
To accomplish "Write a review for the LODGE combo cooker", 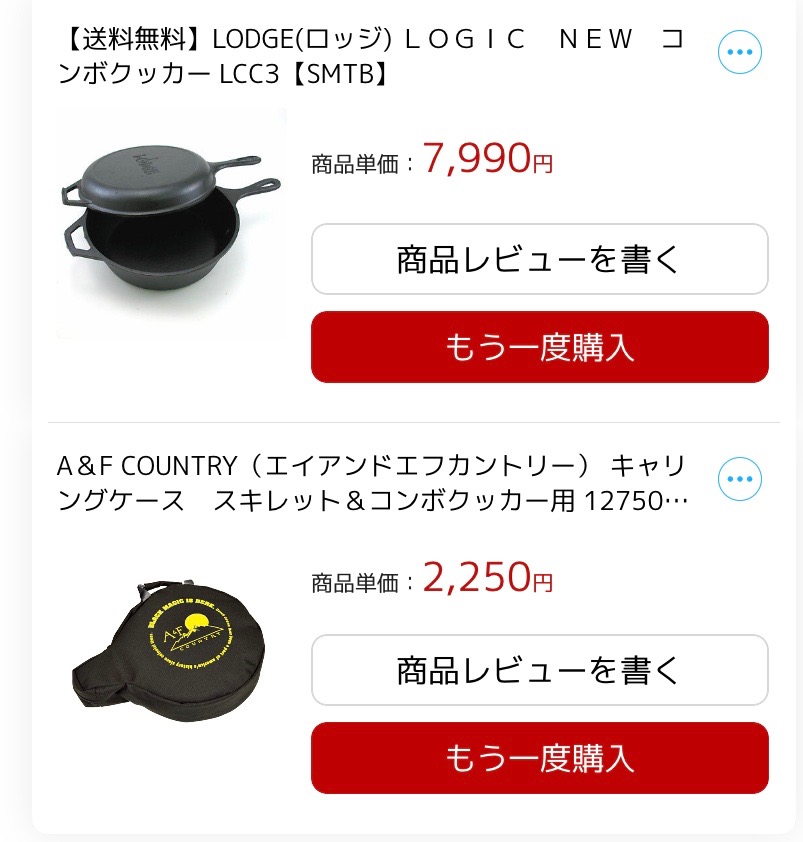I will pyautogui.click(x=540, y=259).
